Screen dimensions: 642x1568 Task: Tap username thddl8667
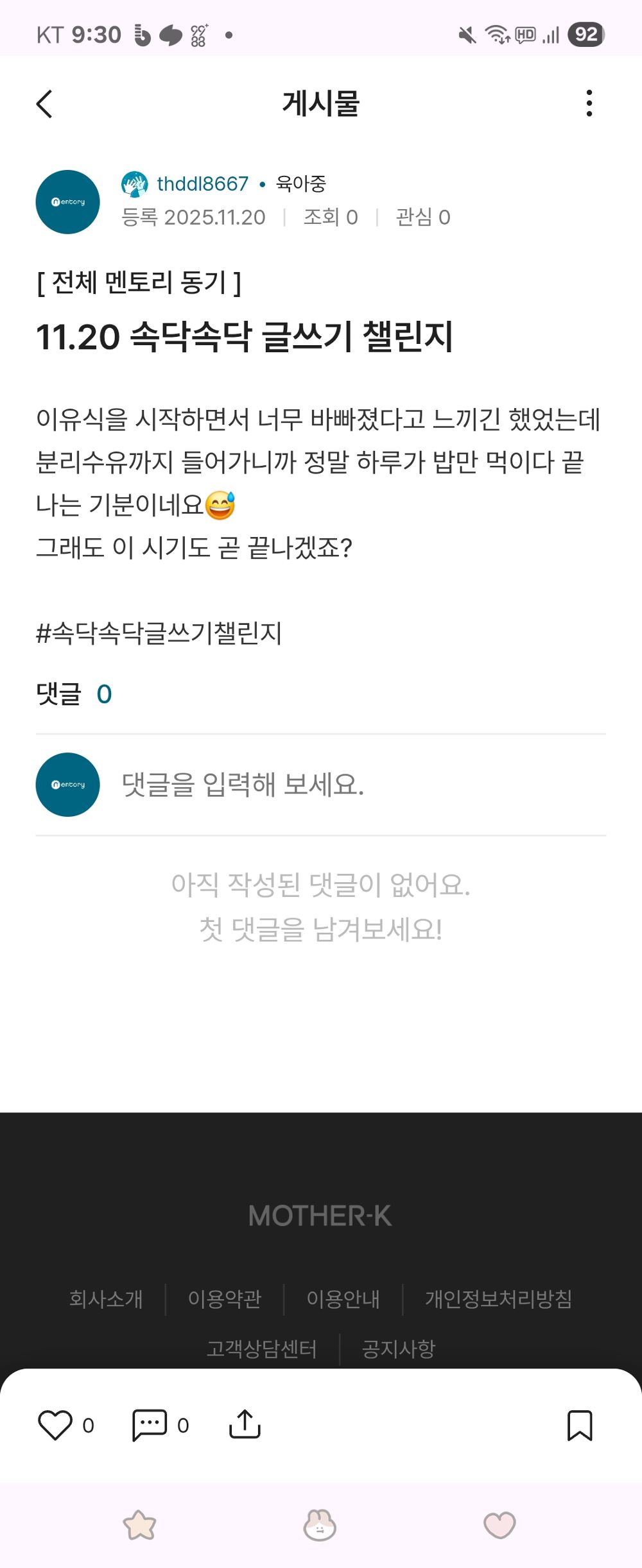(202, 183)
